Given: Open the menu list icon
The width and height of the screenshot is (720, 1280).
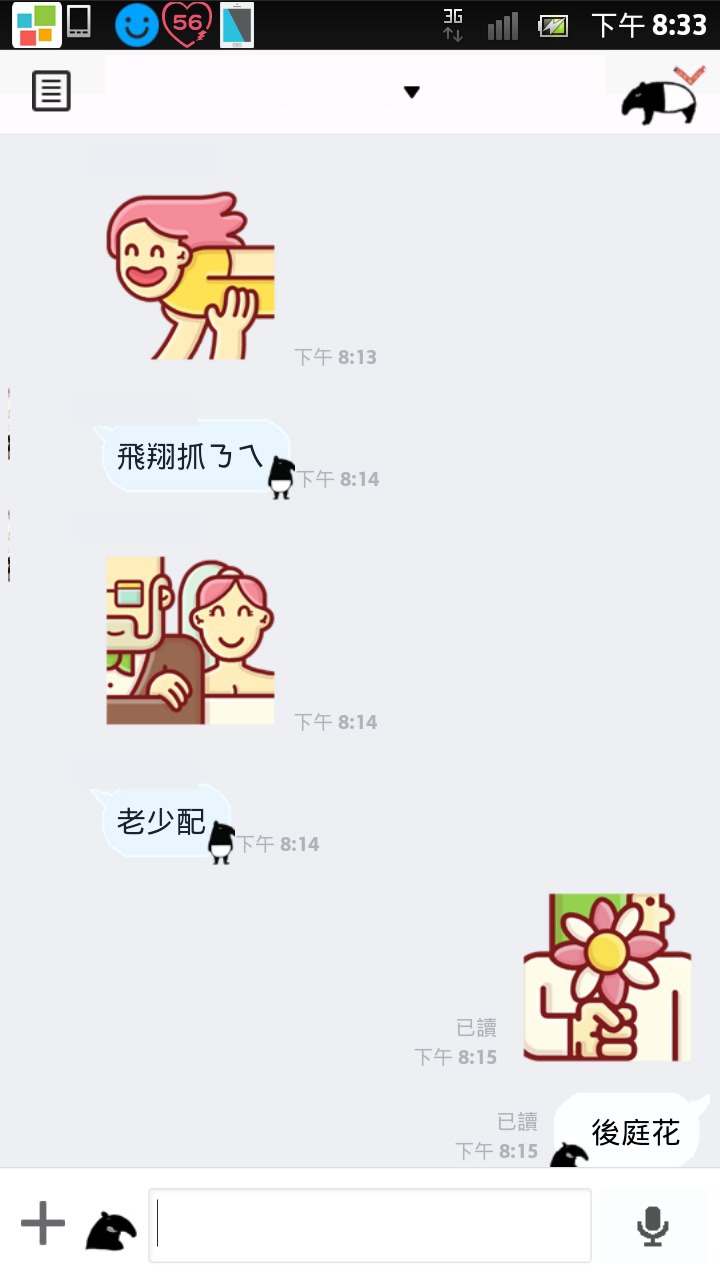Looking at the screenshot, I should click(52, 91).
